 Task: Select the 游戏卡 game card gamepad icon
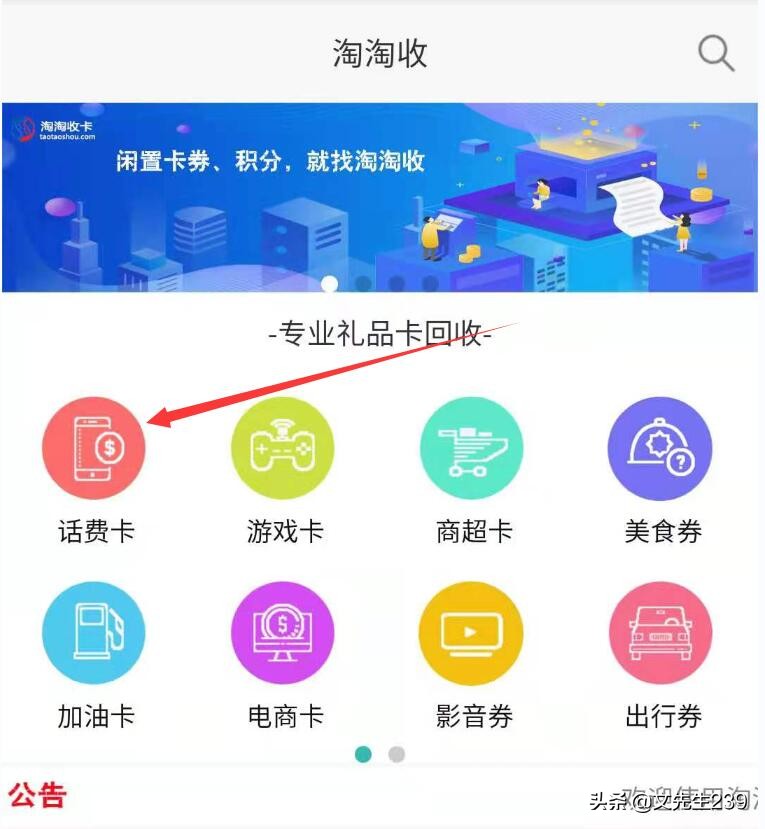click(283, 447)
